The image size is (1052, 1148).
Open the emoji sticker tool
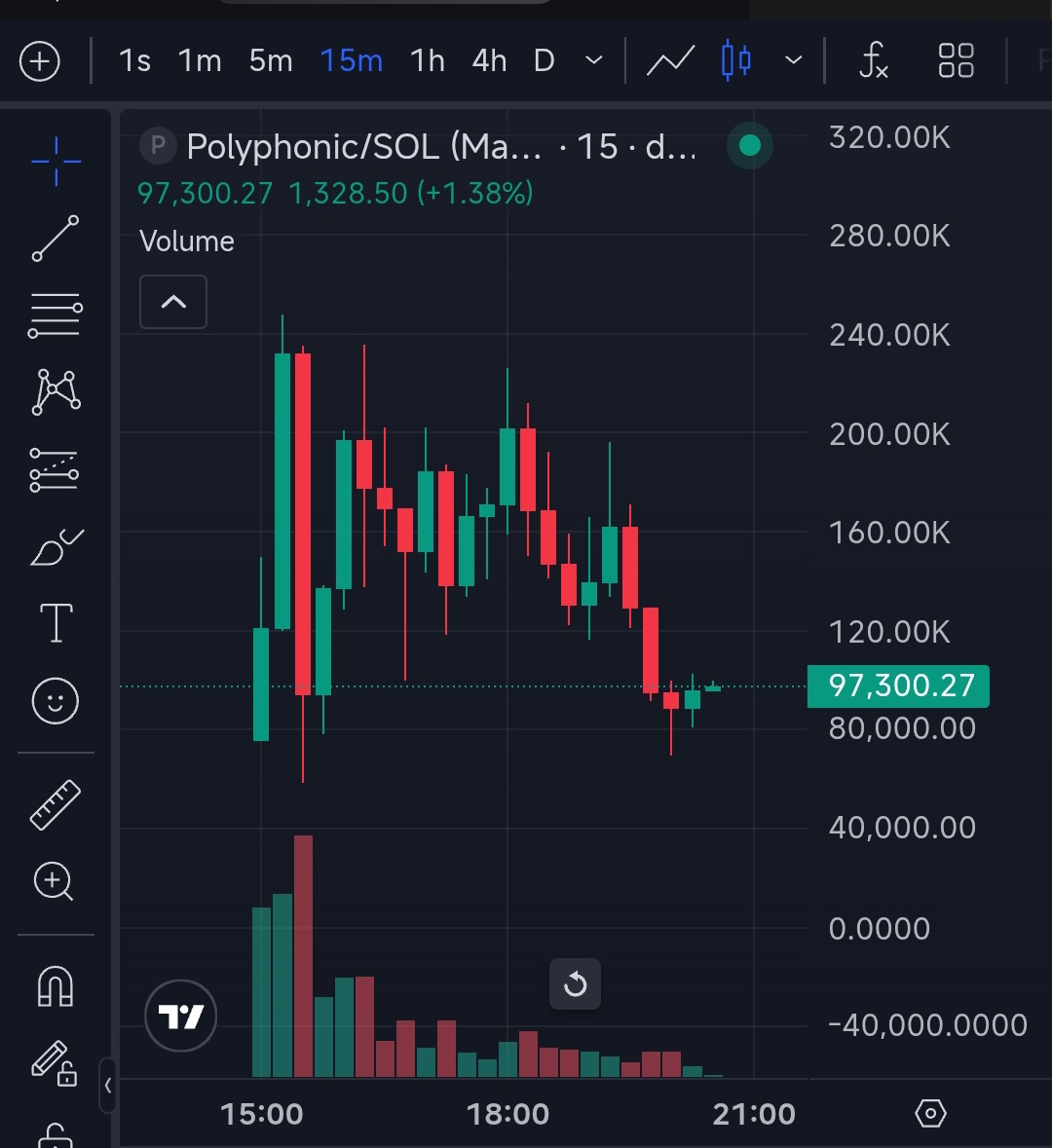coord(56,701)
